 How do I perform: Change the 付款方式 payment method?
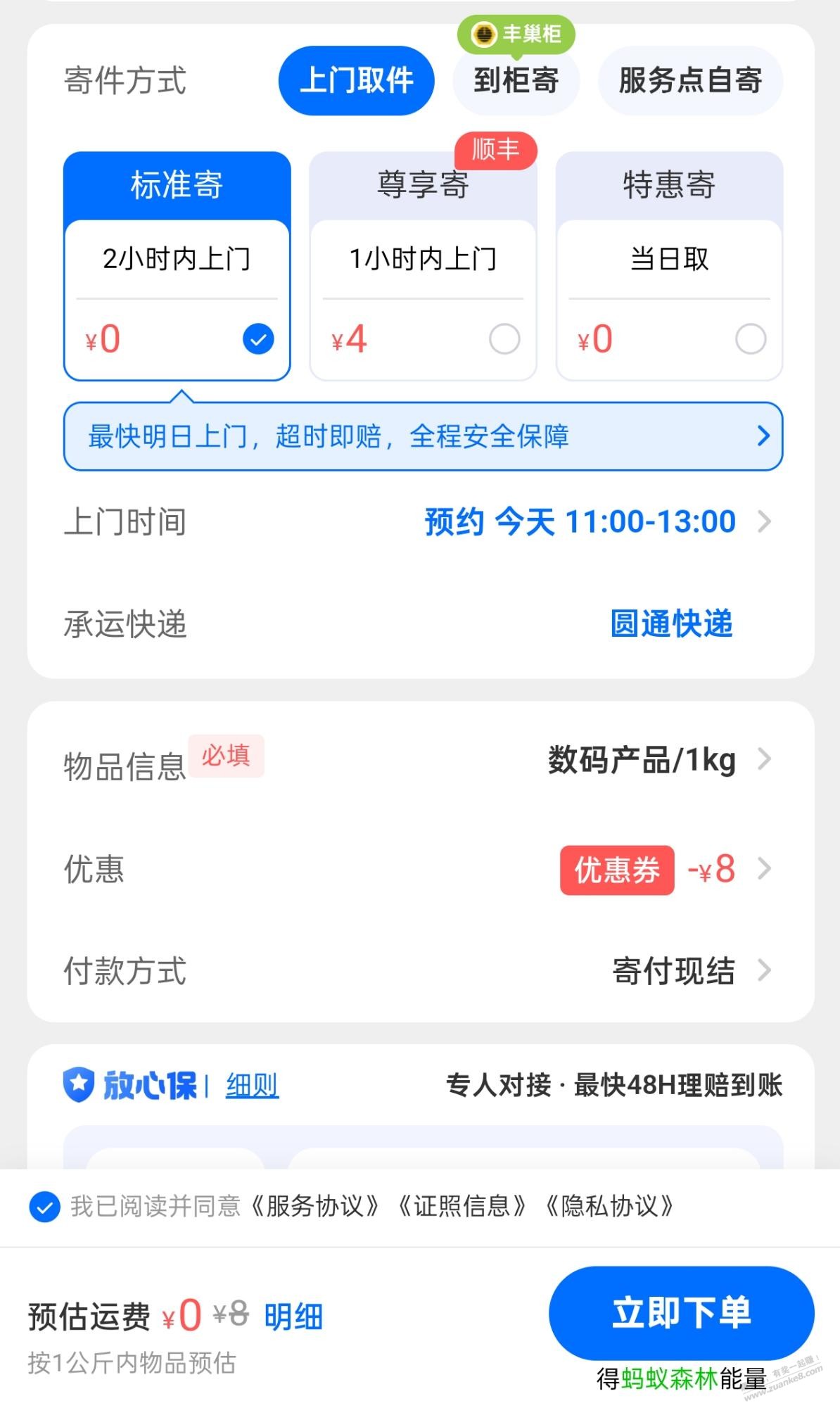tap(421, 972)
